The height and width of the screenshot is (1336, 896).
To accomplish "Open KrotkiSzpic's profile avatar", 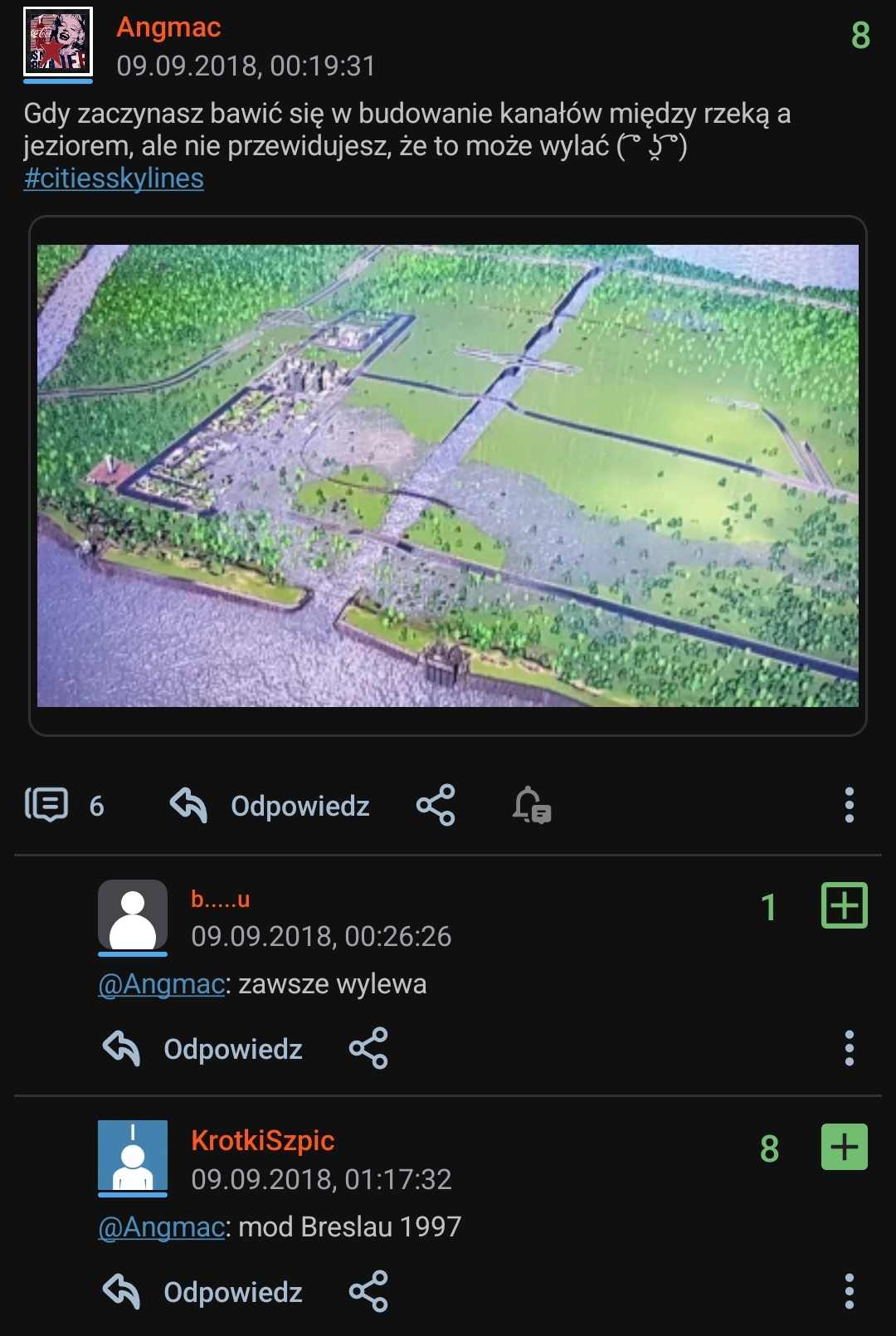I will pyautogui.click(x=133, y=1157).
